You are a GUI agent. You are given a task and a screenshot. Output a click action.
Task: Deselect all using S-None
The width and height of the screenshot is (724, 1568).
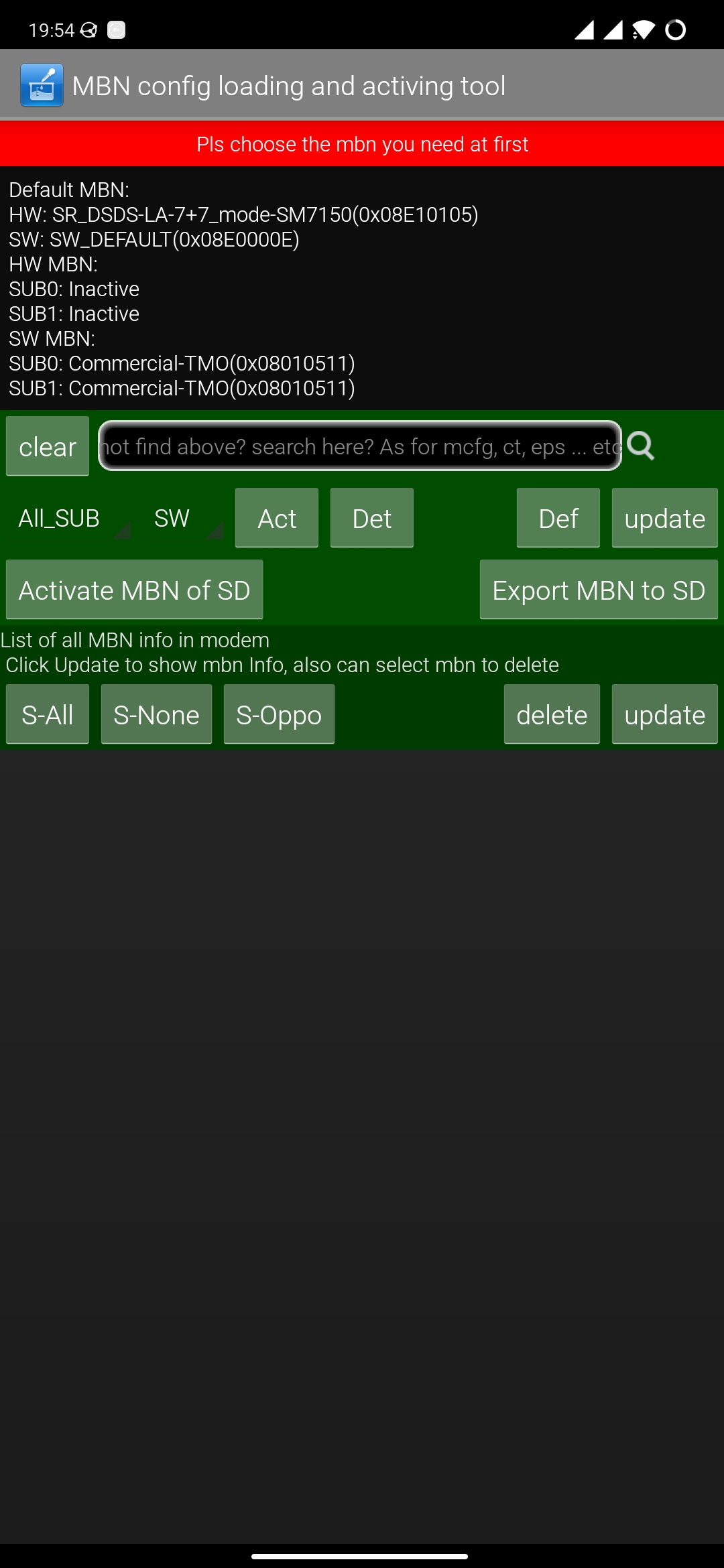coord(156,714)
